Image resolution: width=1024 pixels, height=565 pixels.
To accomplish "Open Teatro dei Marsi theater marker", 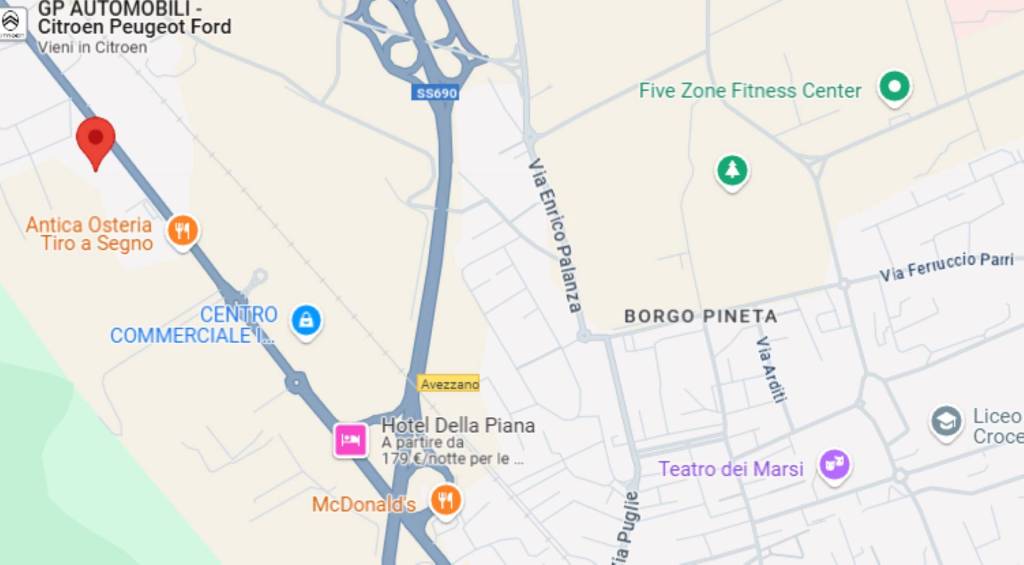I will tap(834, 464).
